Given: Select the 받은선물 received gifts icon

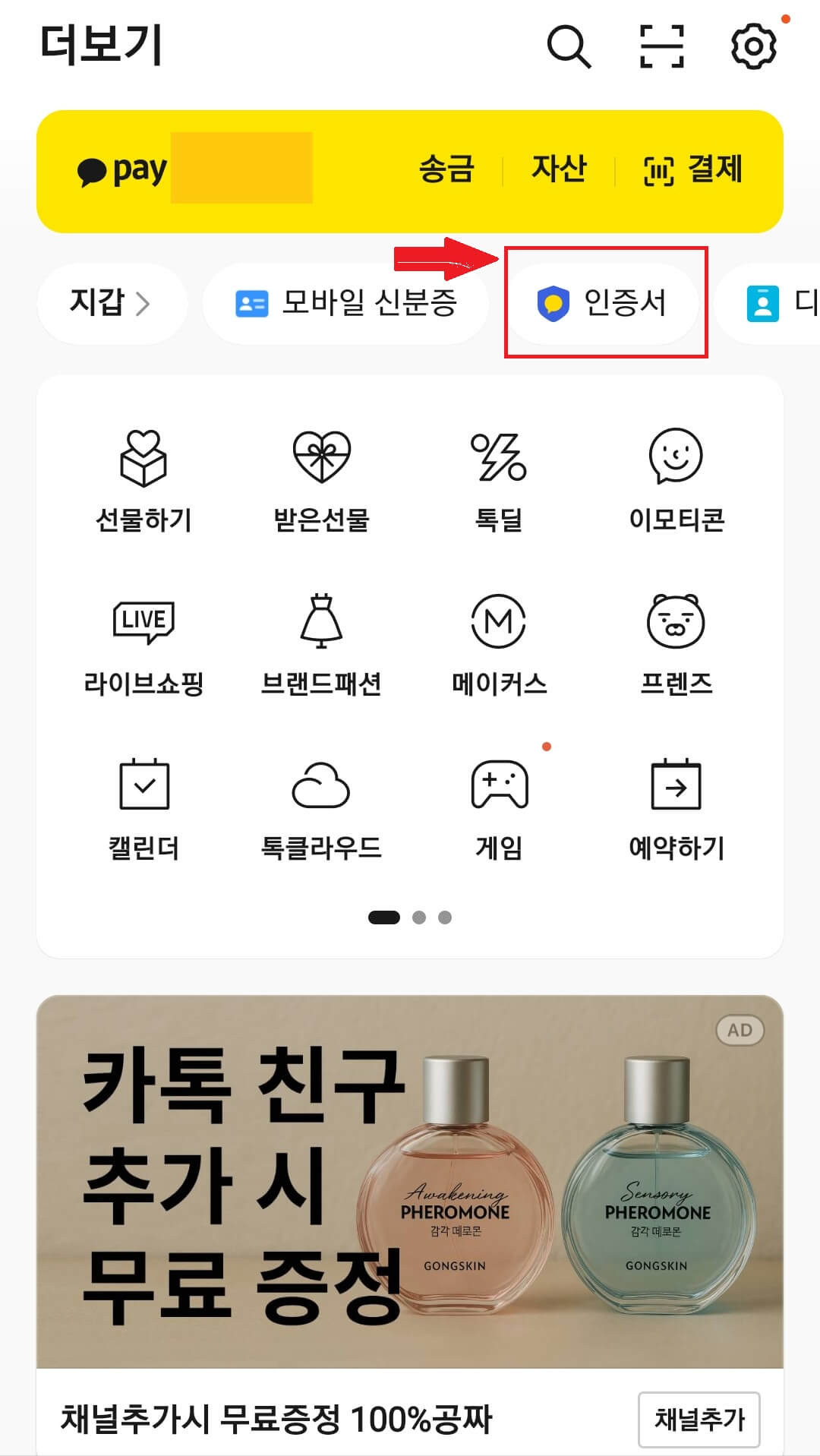Looking at the screenshot, I should tap(322, 478).
